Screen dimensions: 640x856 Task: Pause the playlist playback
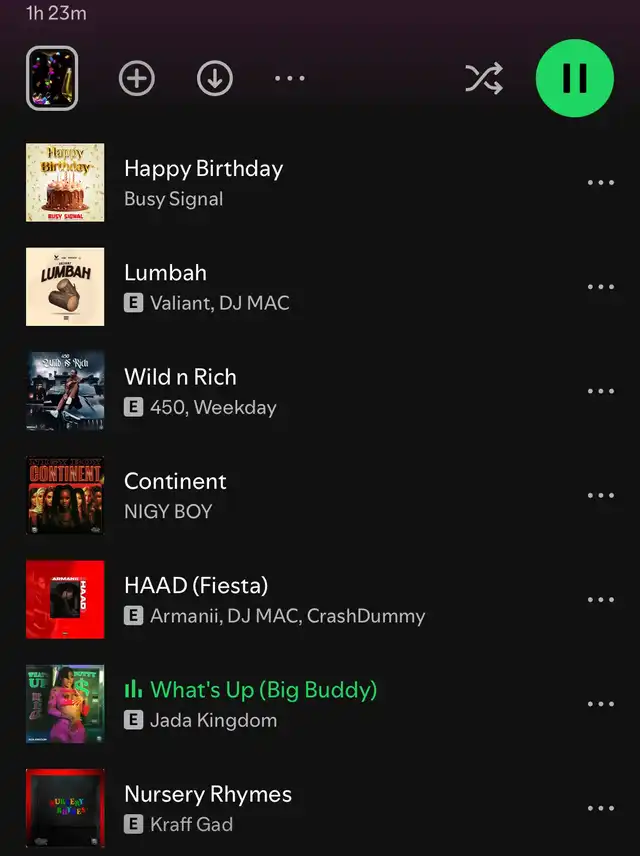574,78
